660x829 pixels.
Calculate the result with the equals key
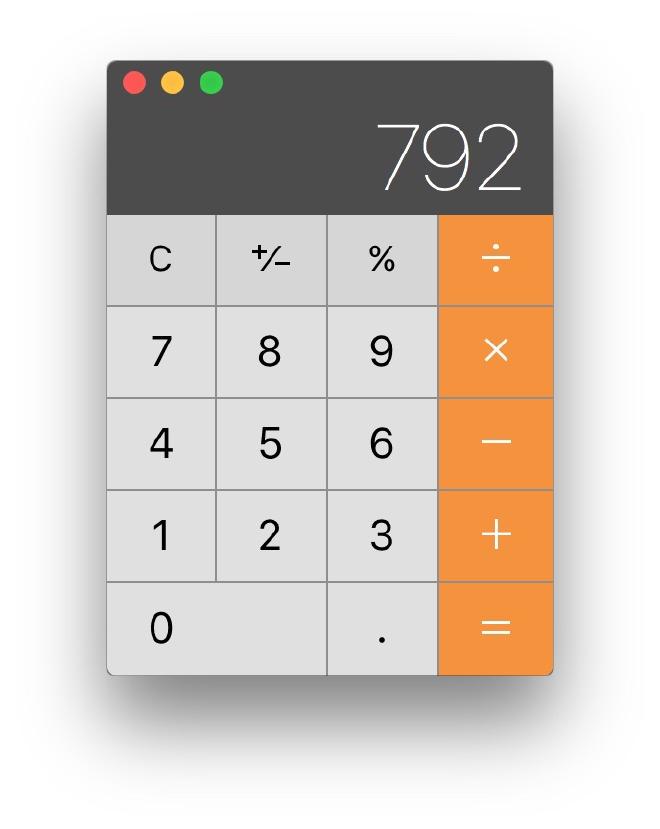[x=495, y=629]
